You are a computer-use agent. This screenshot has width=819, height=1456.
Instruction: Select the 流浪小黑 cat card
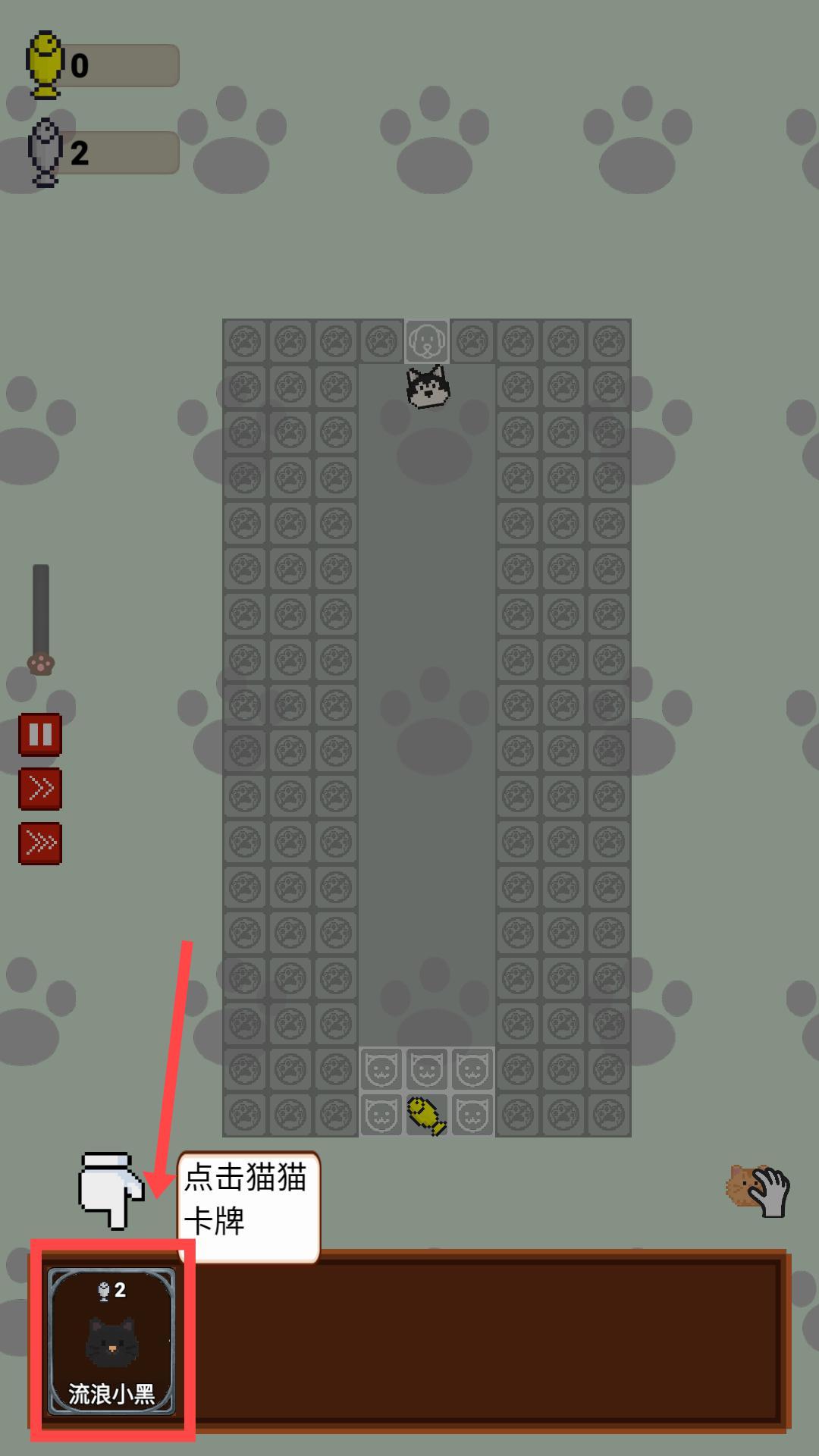(111, 1341)
